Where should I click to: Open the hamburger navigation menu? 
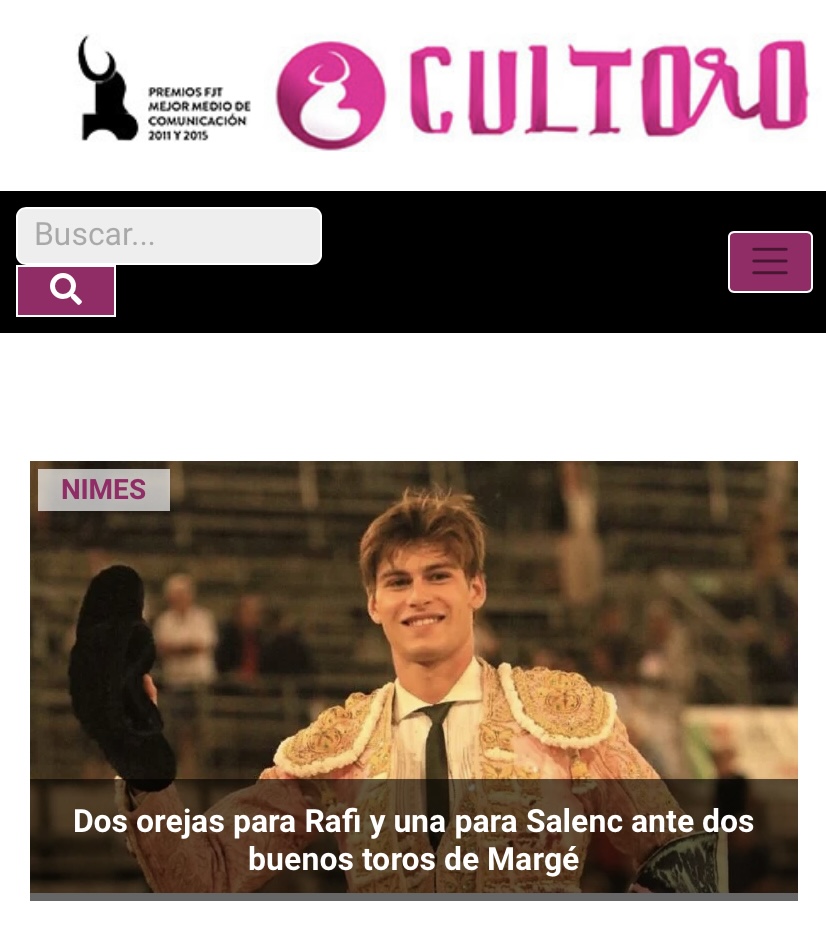pyautogui.click(x=769, y=262)
